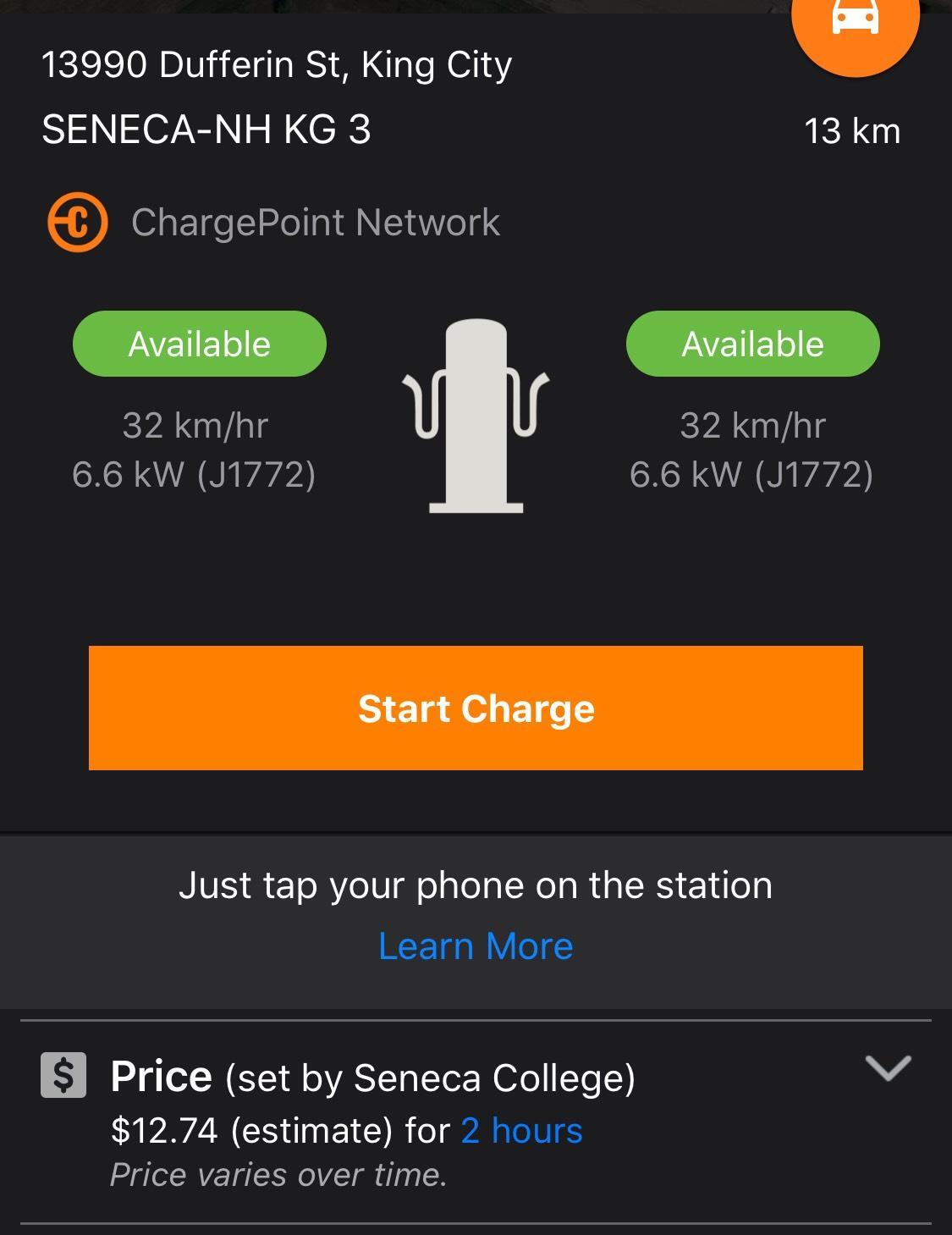Choose the left 6.6 kW charging port
The image size is (952, 1235).
[x=195, y=475]
